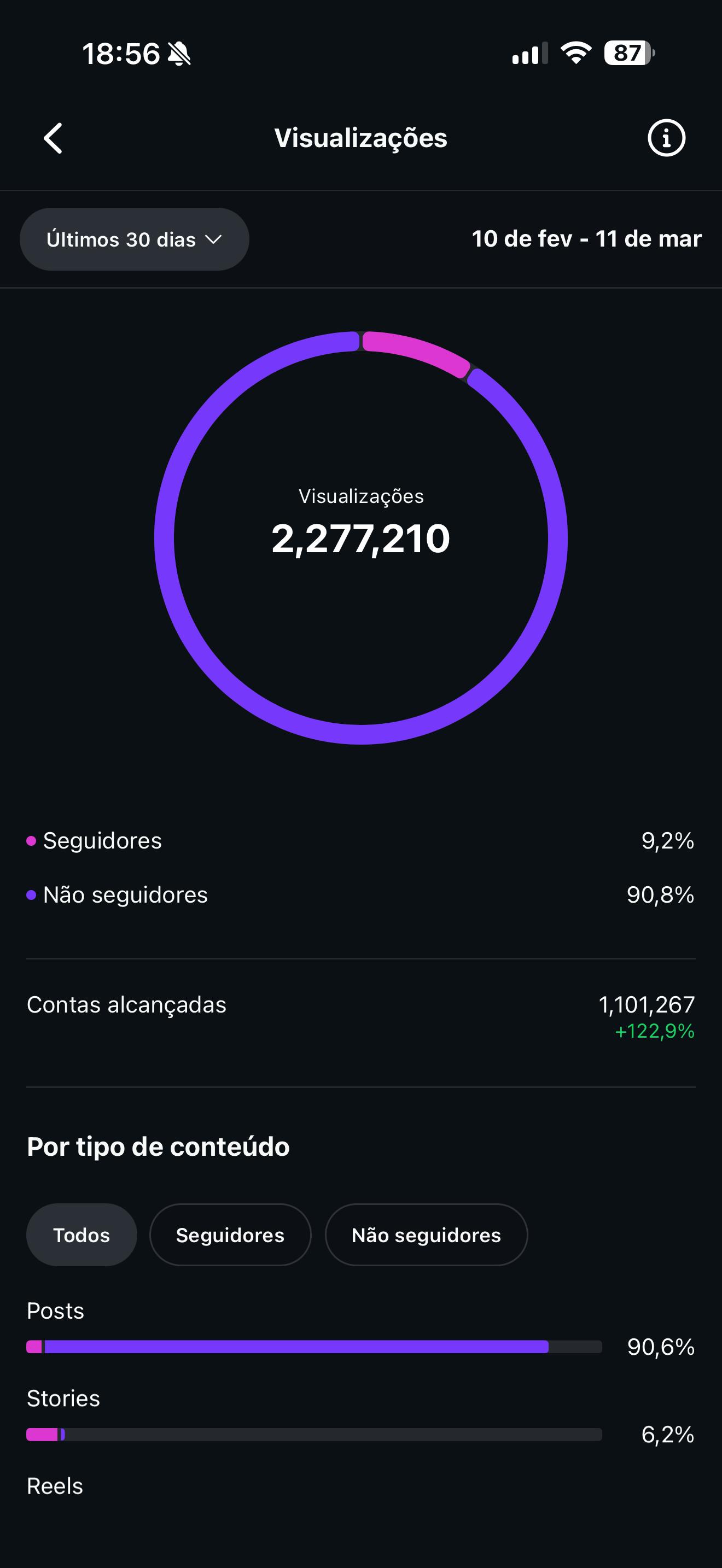Tap the Posts progress bar showing 90,6%
Screen dimensions: 722x1568
click(313, 1348)
